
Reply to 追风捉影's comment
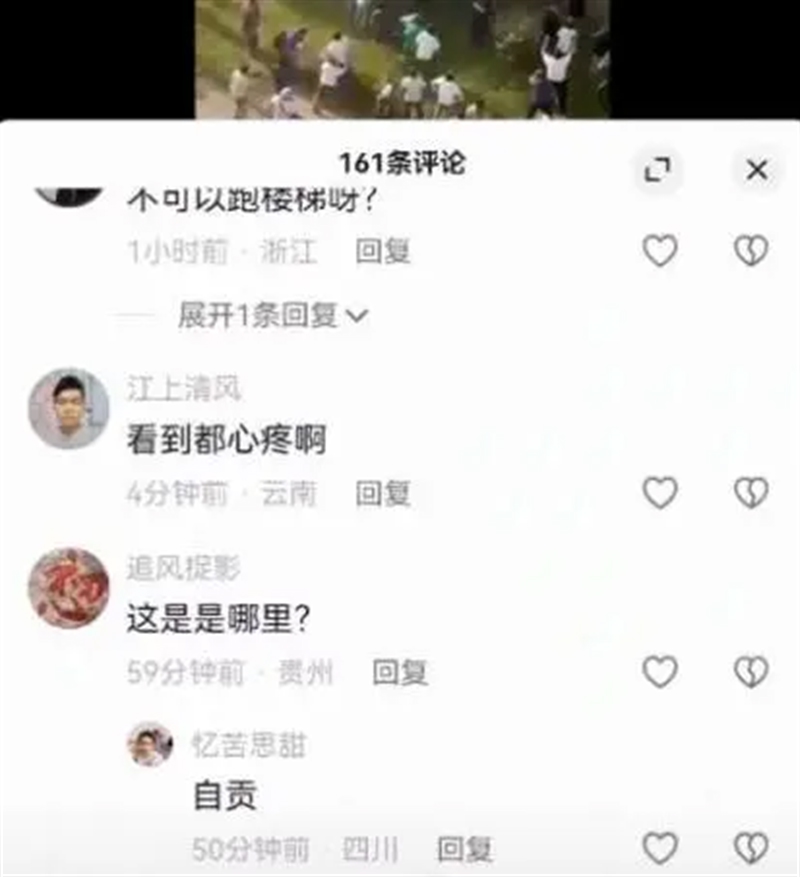coord(400,673)
